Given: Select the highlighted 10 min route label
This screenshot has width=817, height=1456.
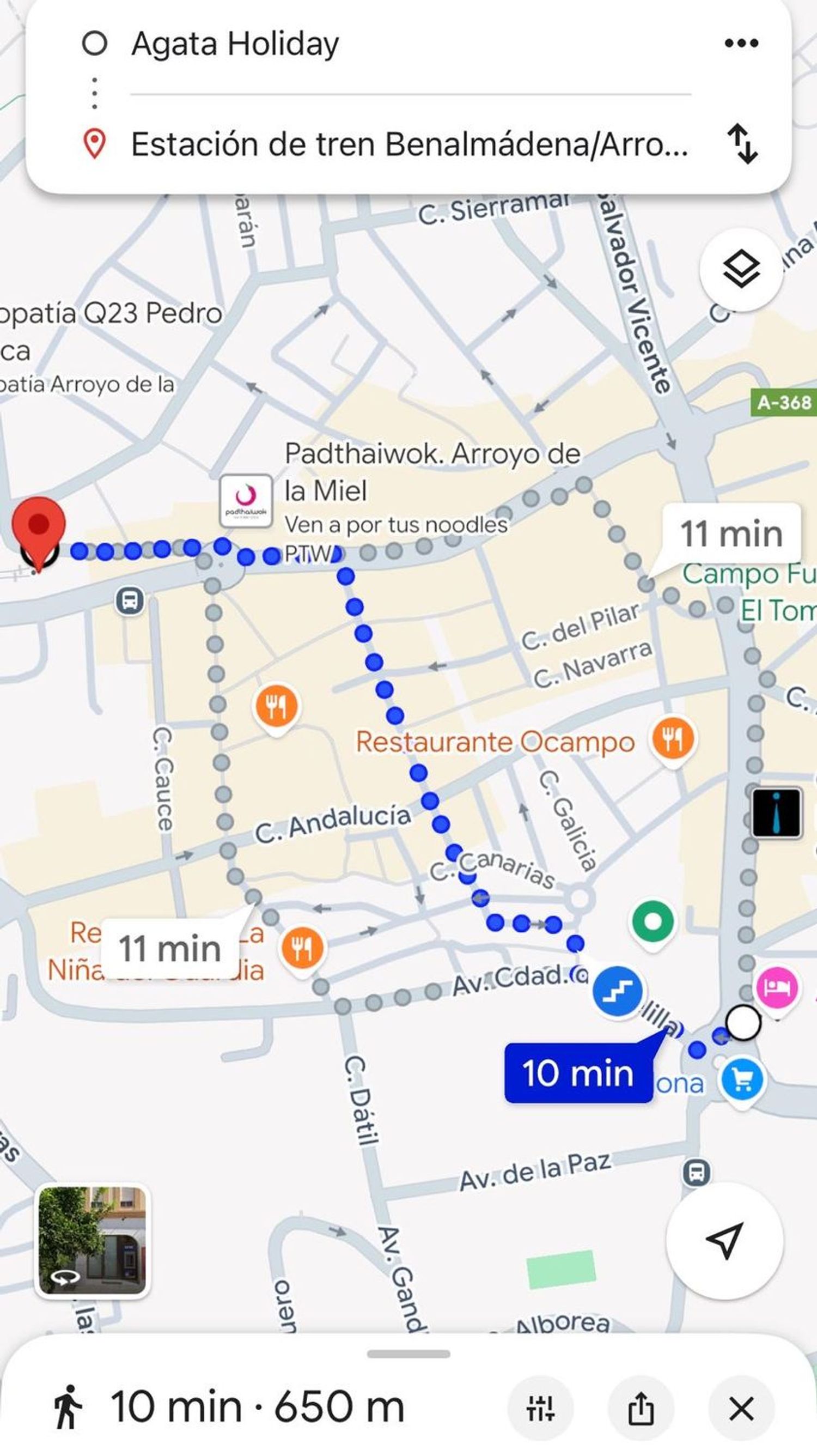Looking at the screenshot, I should (x=577, y=1072).
